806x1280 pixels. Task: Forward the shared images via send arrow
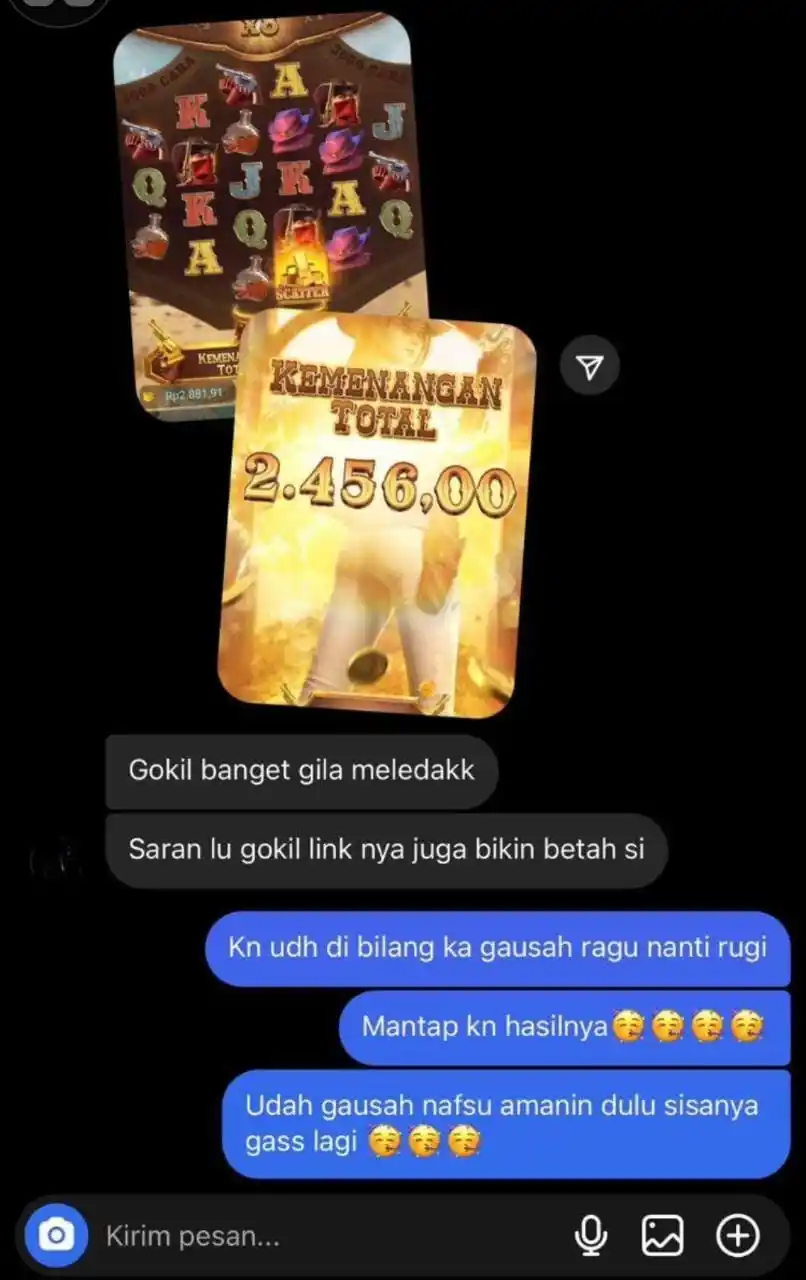tap(591, 368)
